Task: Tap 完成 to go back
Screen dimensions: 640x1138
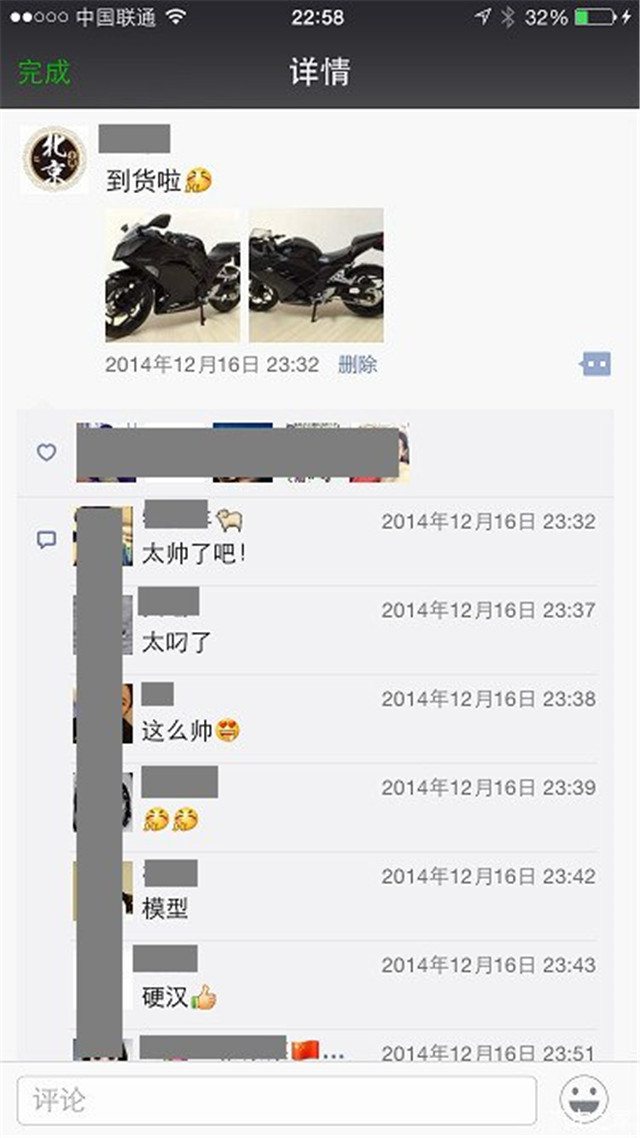Action: 44,72
